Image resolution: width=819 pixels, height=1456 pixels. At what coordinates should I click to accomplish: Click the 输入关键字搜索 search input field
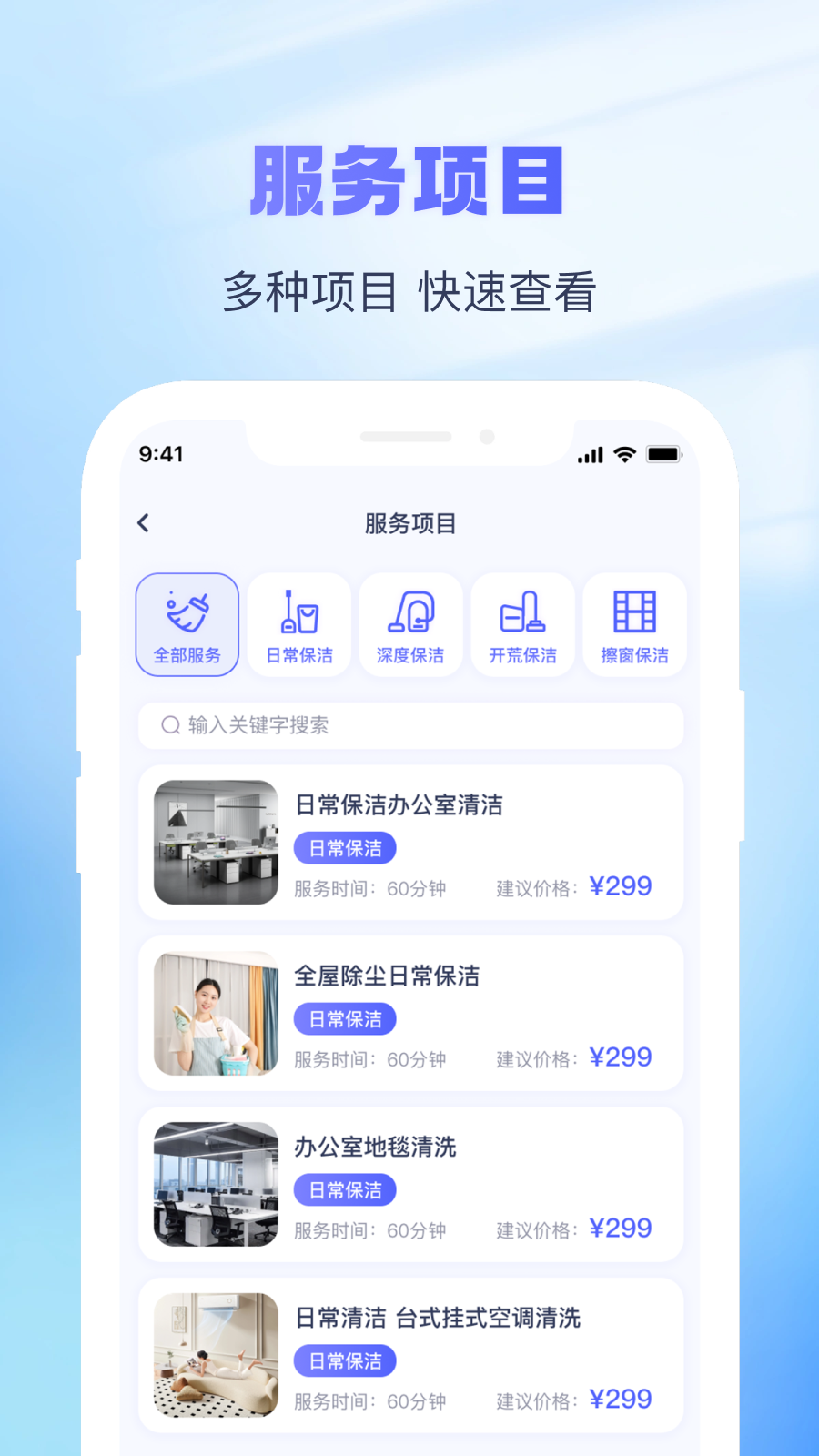pyautogui.click(x=409, y=725)
